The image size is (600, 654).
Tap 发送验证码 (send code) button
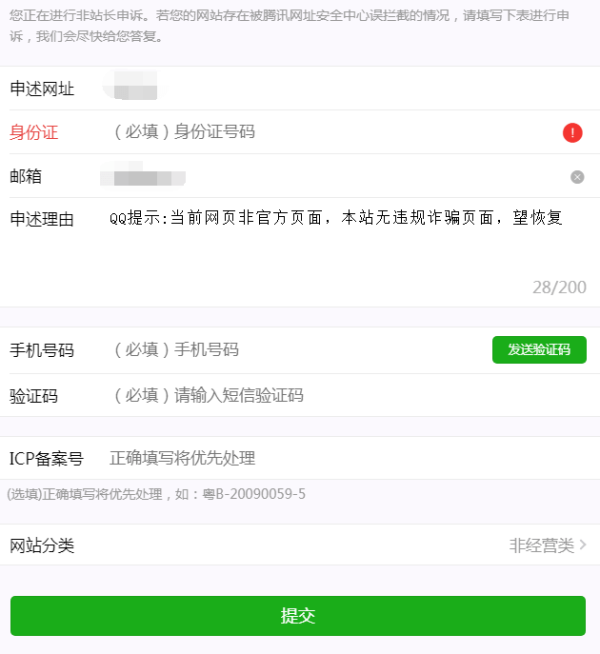pyautogui.click(x=539, y=350)
